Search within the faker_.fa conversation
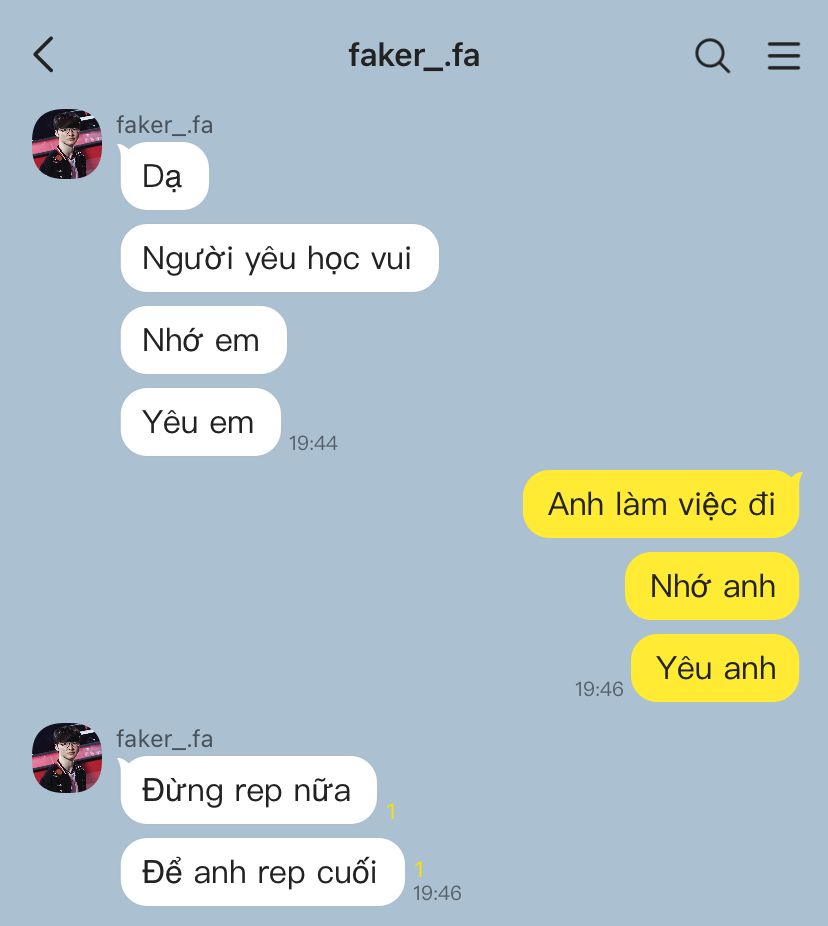The image size is (828, 926). [x=712, y=55]
